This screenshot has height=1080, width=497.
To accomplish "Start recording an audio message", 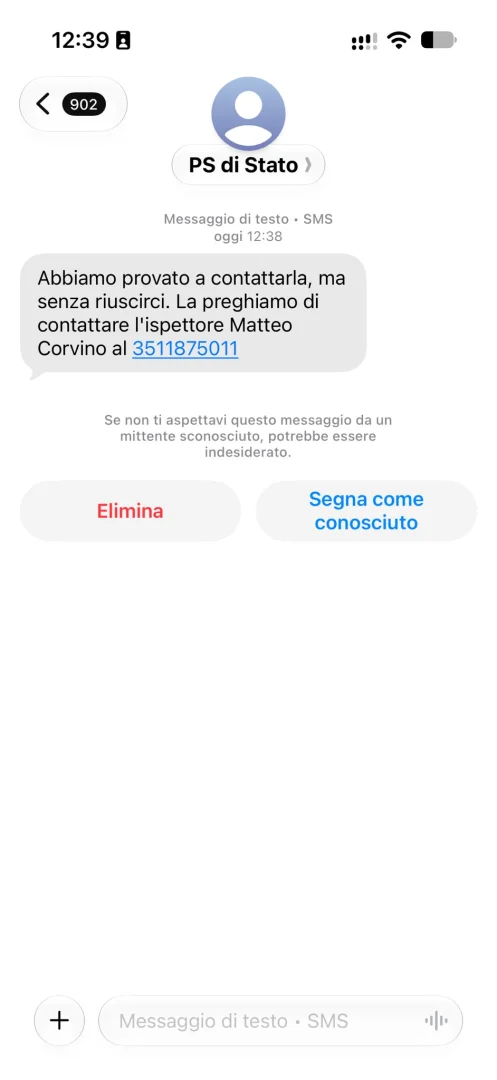I will 436,1021.
